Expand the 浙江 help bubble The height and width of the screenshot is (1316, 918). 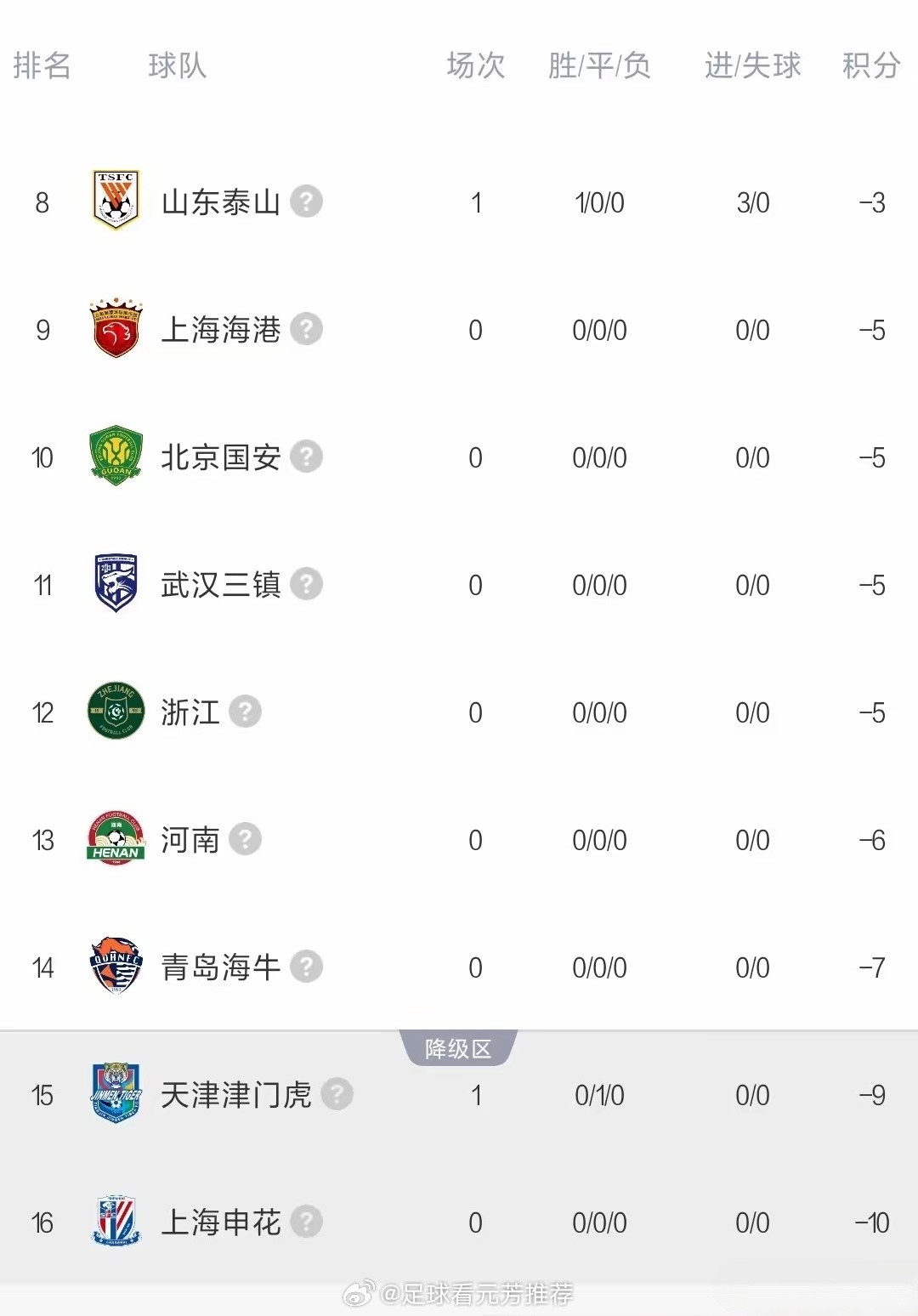(x=244, y=712)
